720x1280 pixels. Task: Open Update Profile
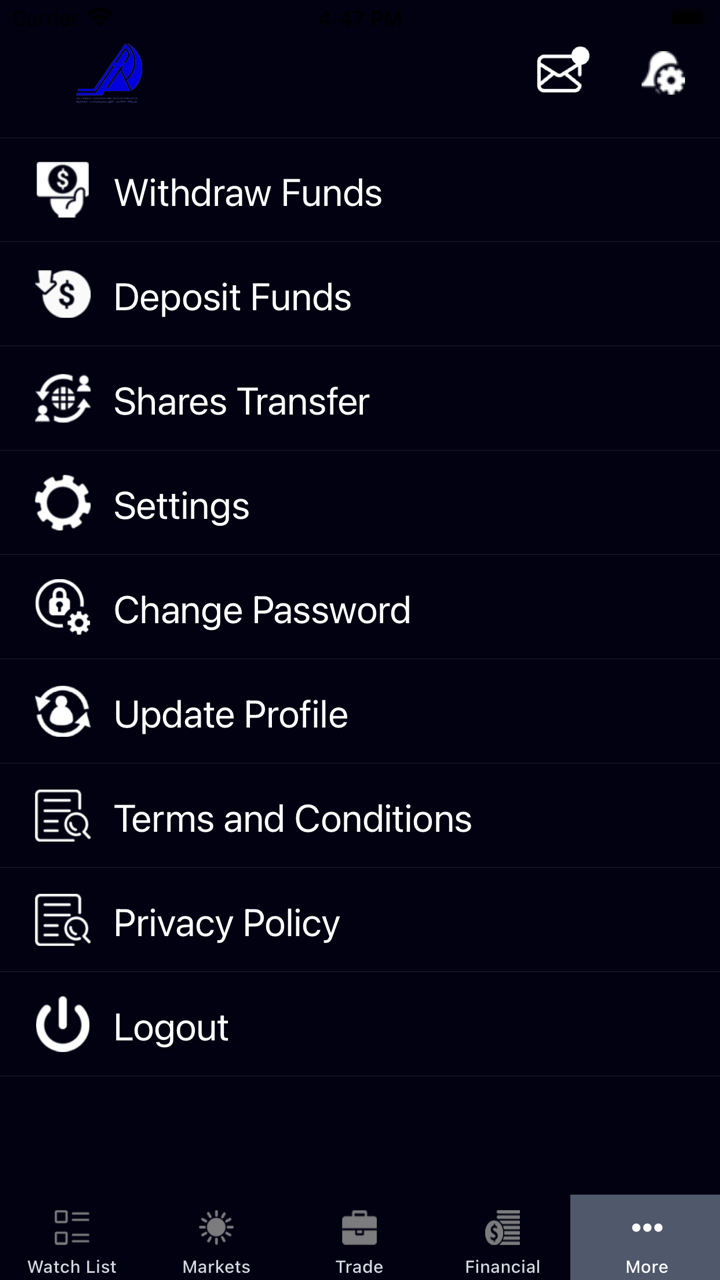click(231, 714)
